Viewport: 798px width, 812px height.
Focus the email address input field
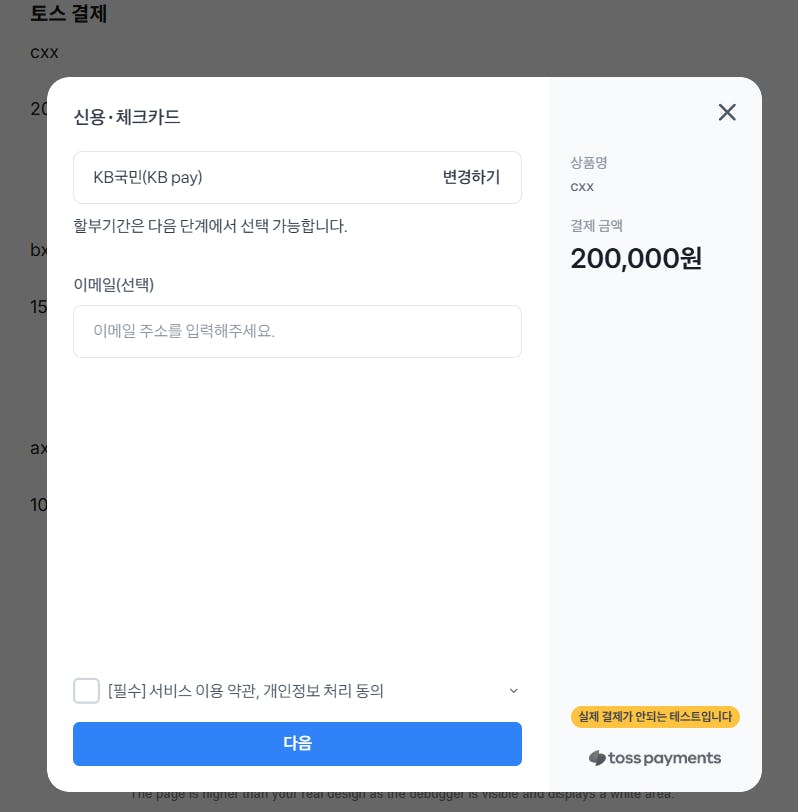click(x=297, y=331)
